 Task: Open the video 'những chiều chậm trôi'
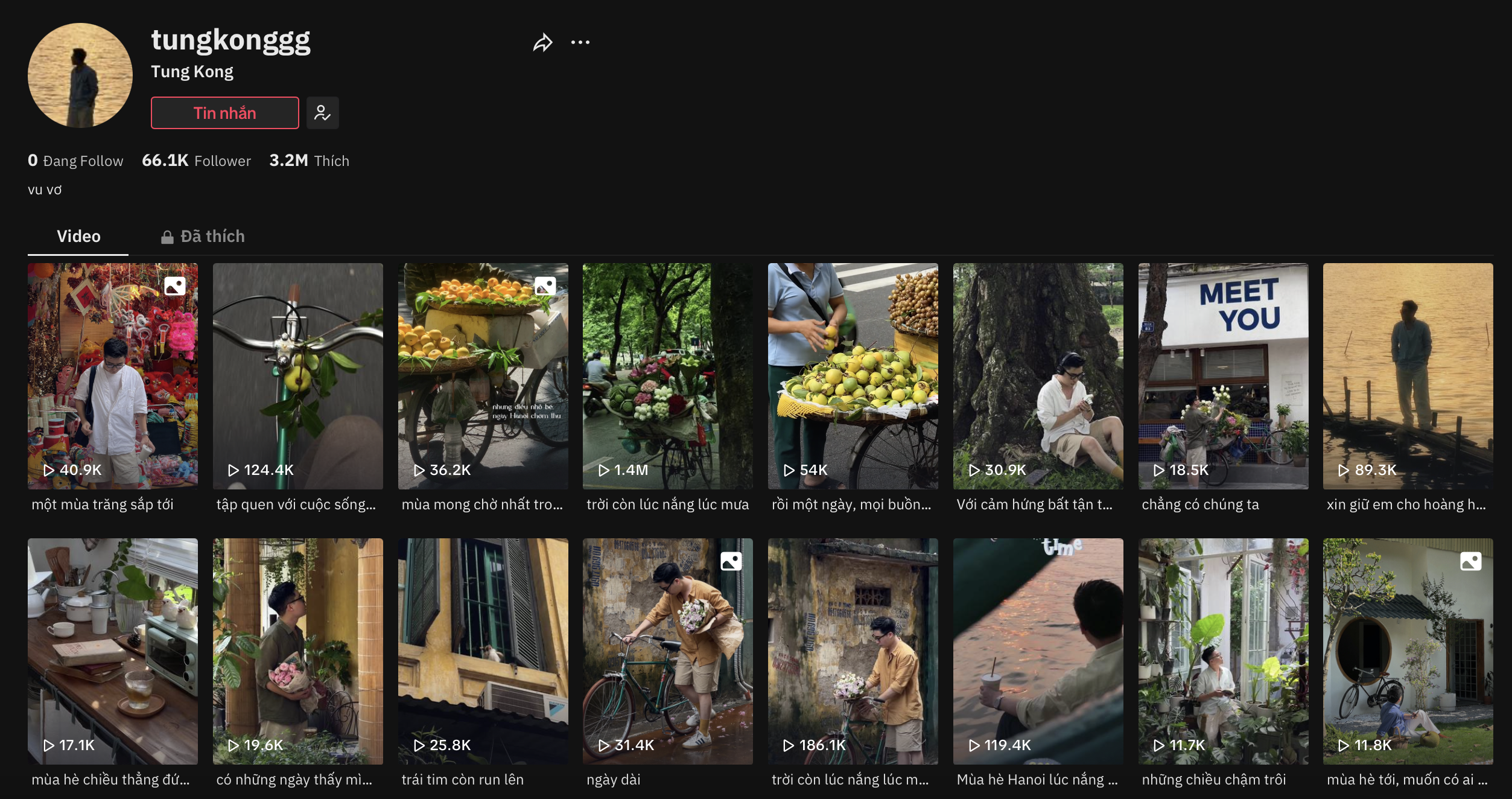tap(1223, 651)
